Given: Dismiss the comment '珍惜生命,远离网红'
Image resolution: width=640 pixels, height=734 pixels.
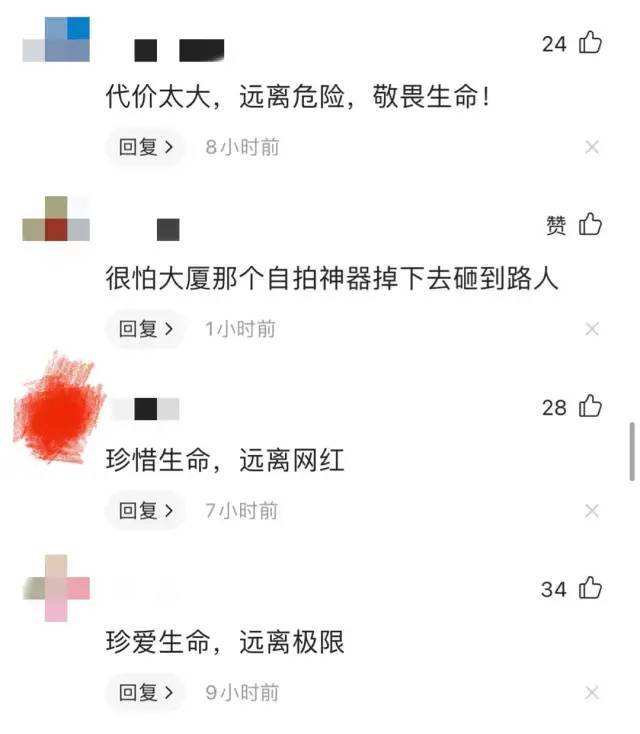Looking at the screenshot, I should click(592, 511).
